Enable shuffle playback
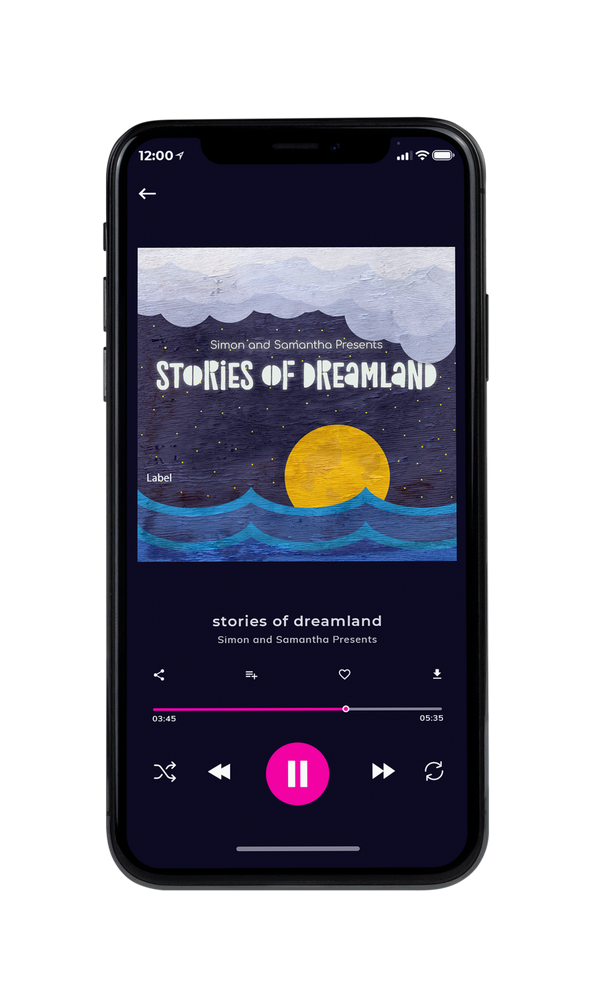600x1000 pixels. (x=165, y=772)
